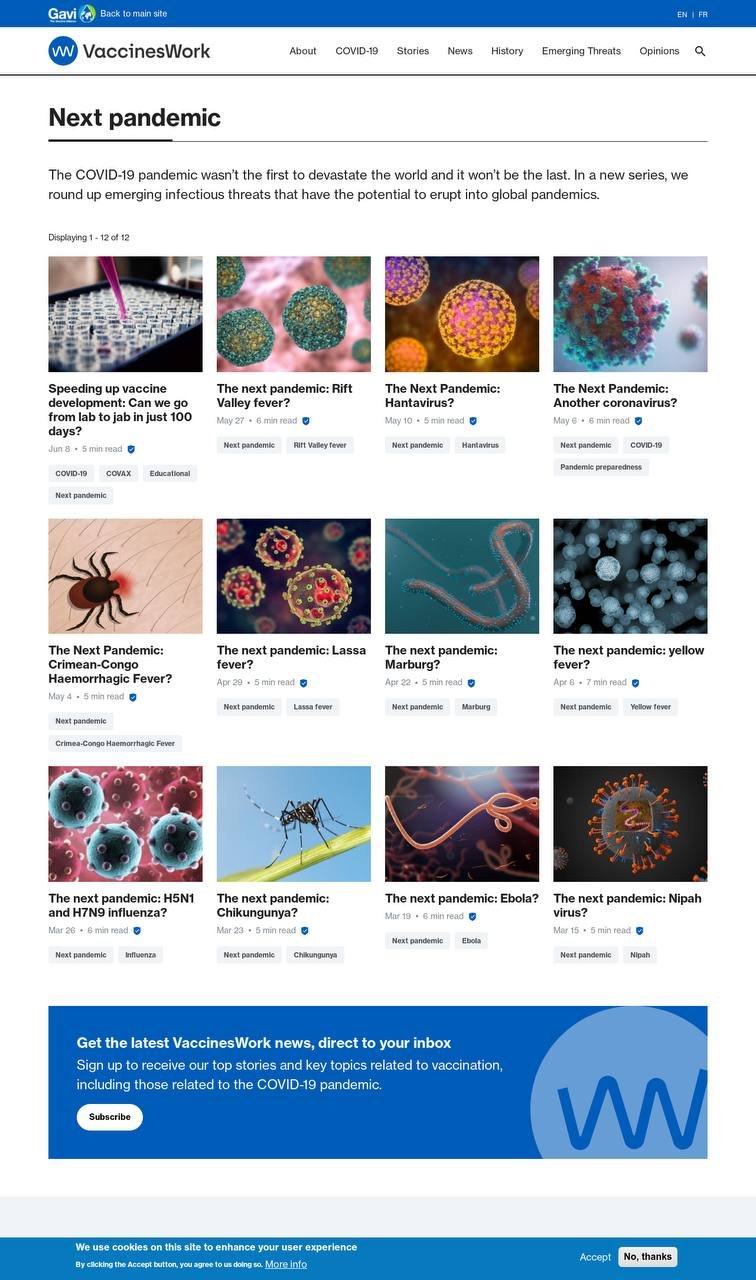The width and height of the screenshot is (756, 1280).
Task: Open the Rift Valley fever article
Action: pos(284,395)
